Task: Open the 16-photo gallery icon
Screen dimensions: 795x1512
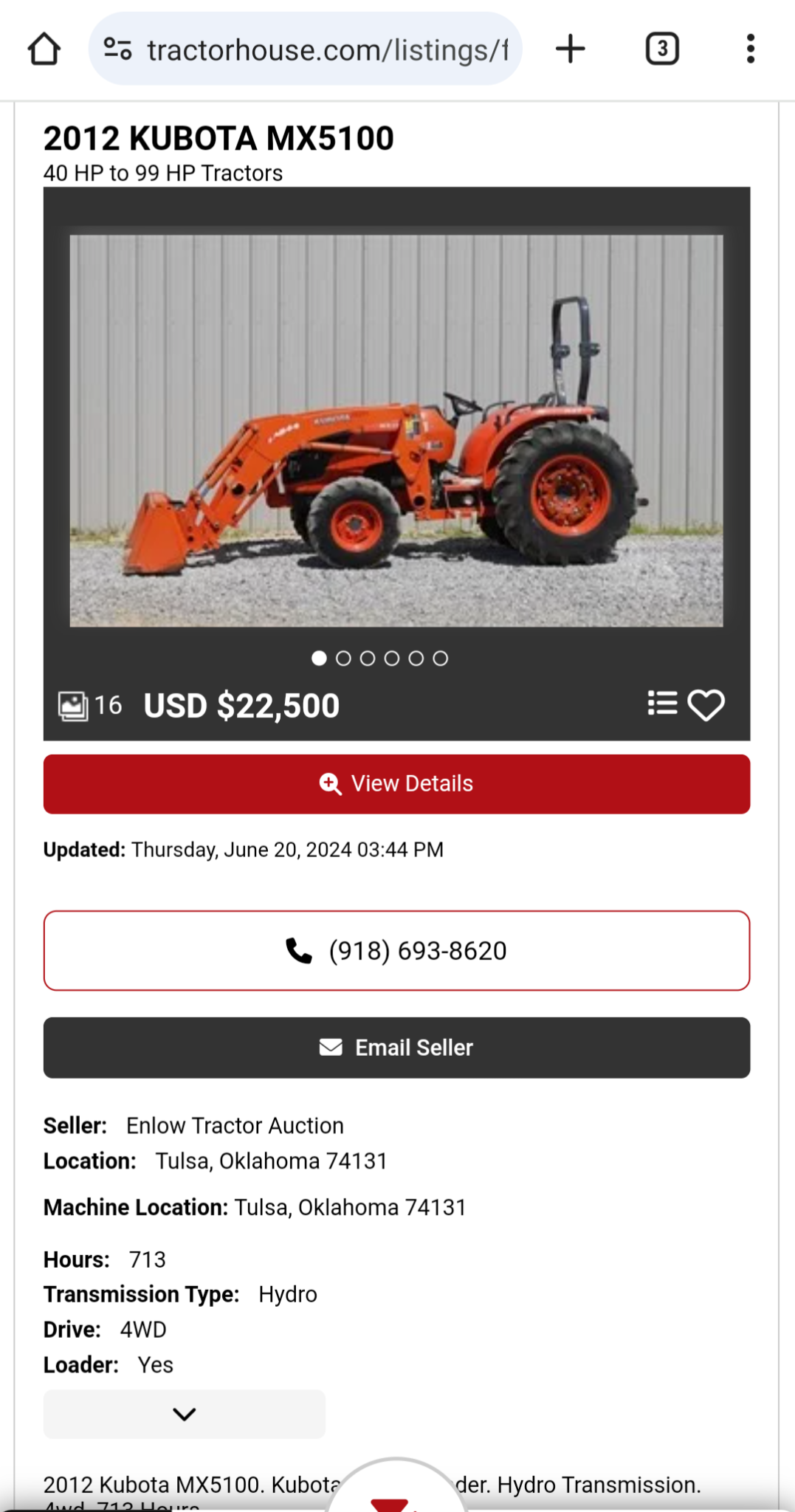Action: coord(74,706)
